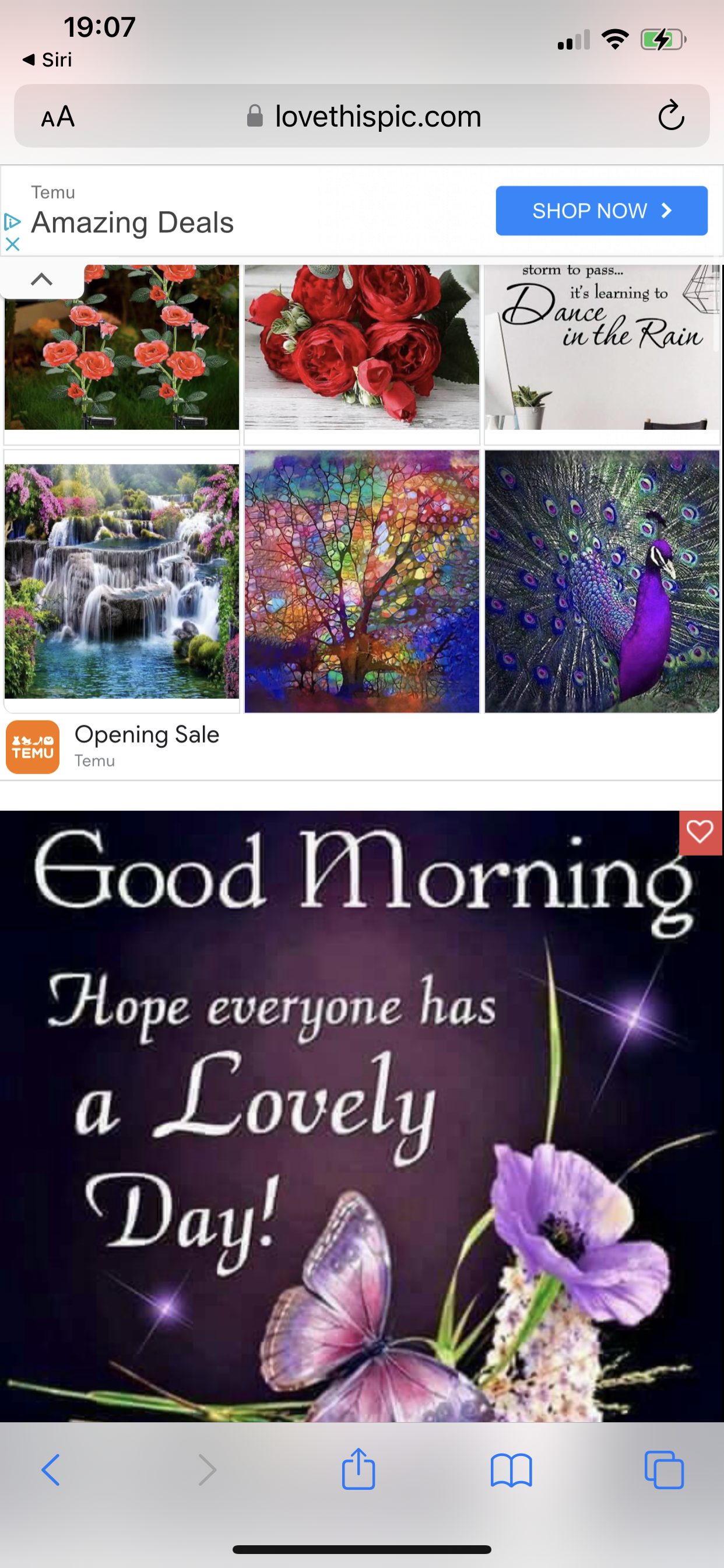Go back to the previous page
The height and width of the screenshot is (1568, 724).
pos(51,1471)
